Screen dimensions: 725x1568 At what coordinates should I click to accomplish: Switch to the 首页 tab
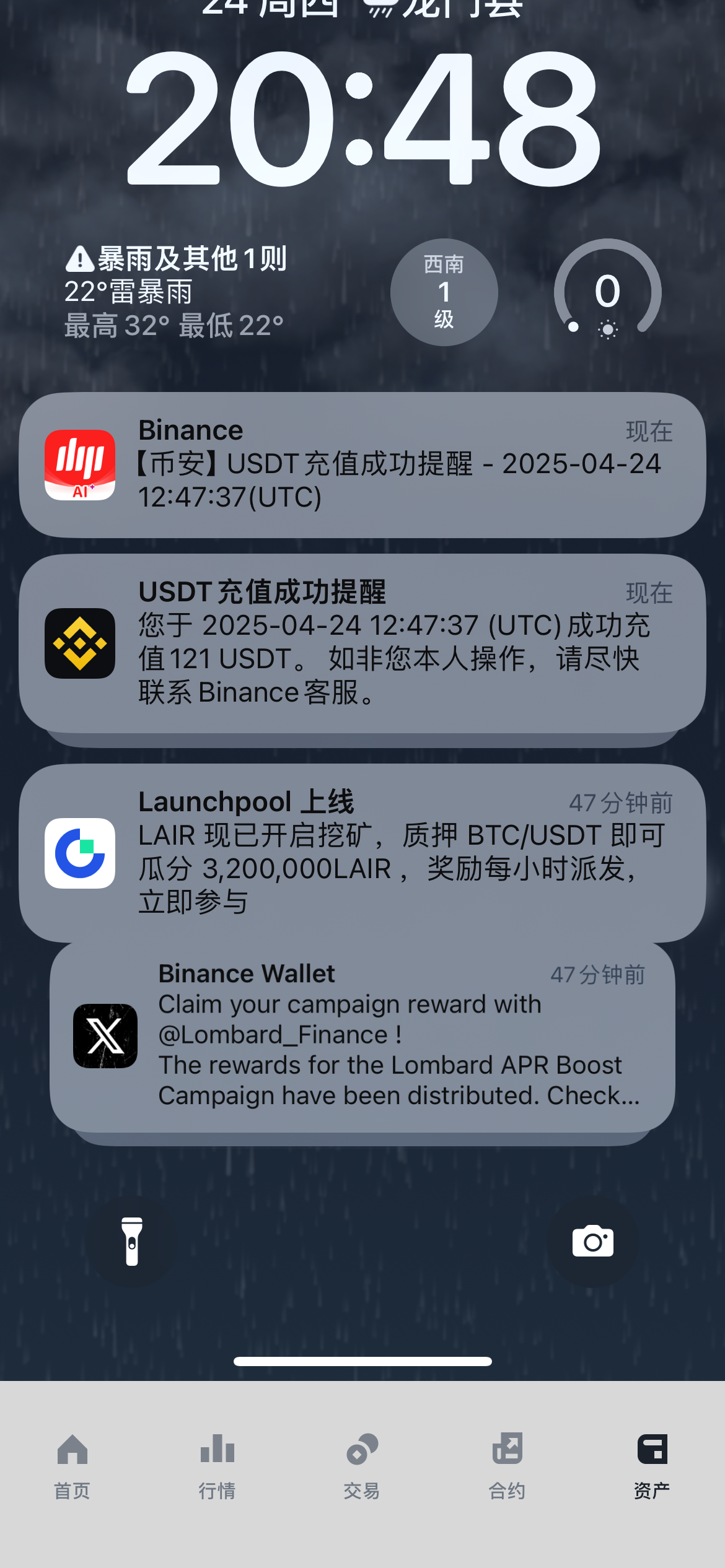pos(72,1464)
